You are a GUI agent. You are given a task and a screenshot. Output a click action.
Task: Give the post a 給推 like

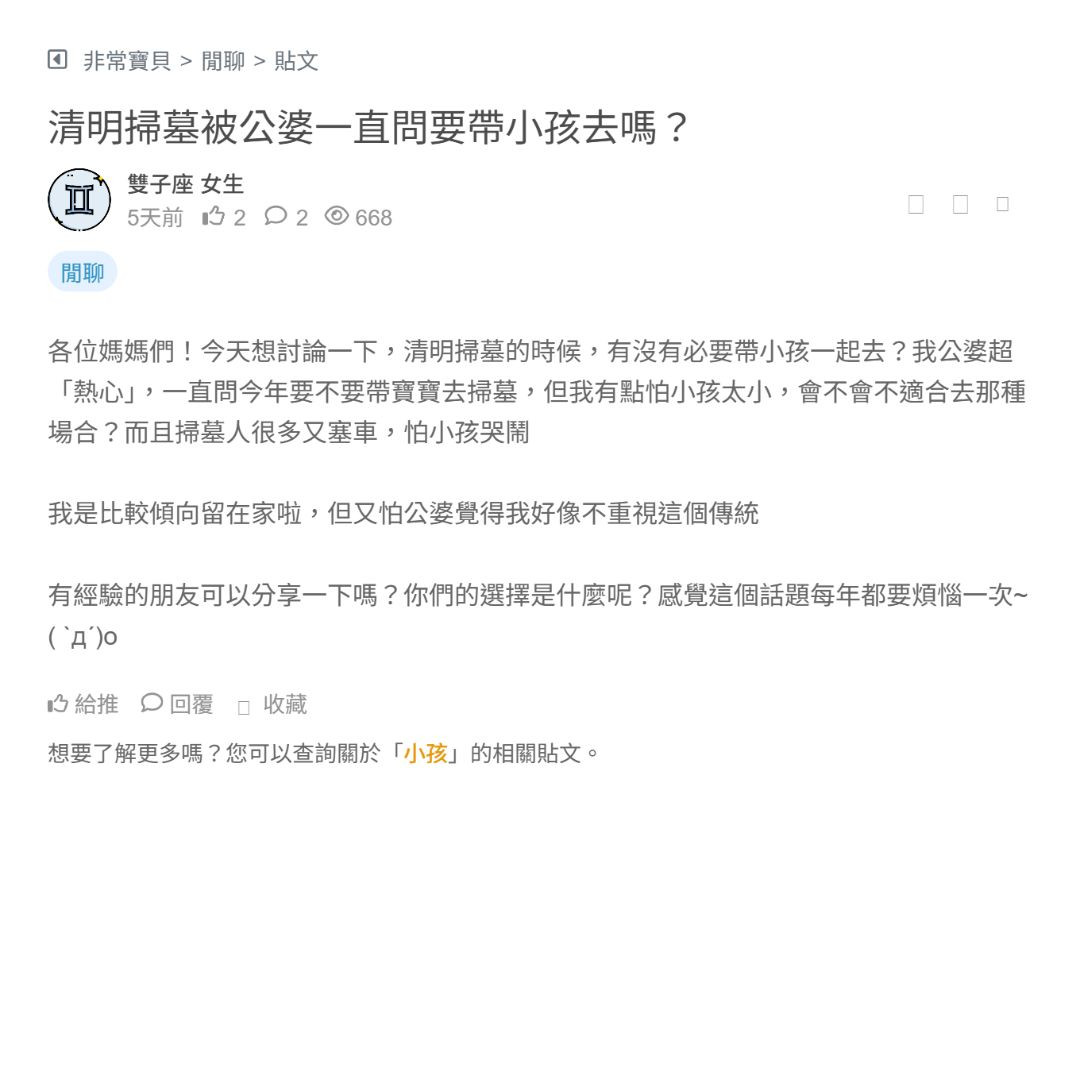point(83,704)
